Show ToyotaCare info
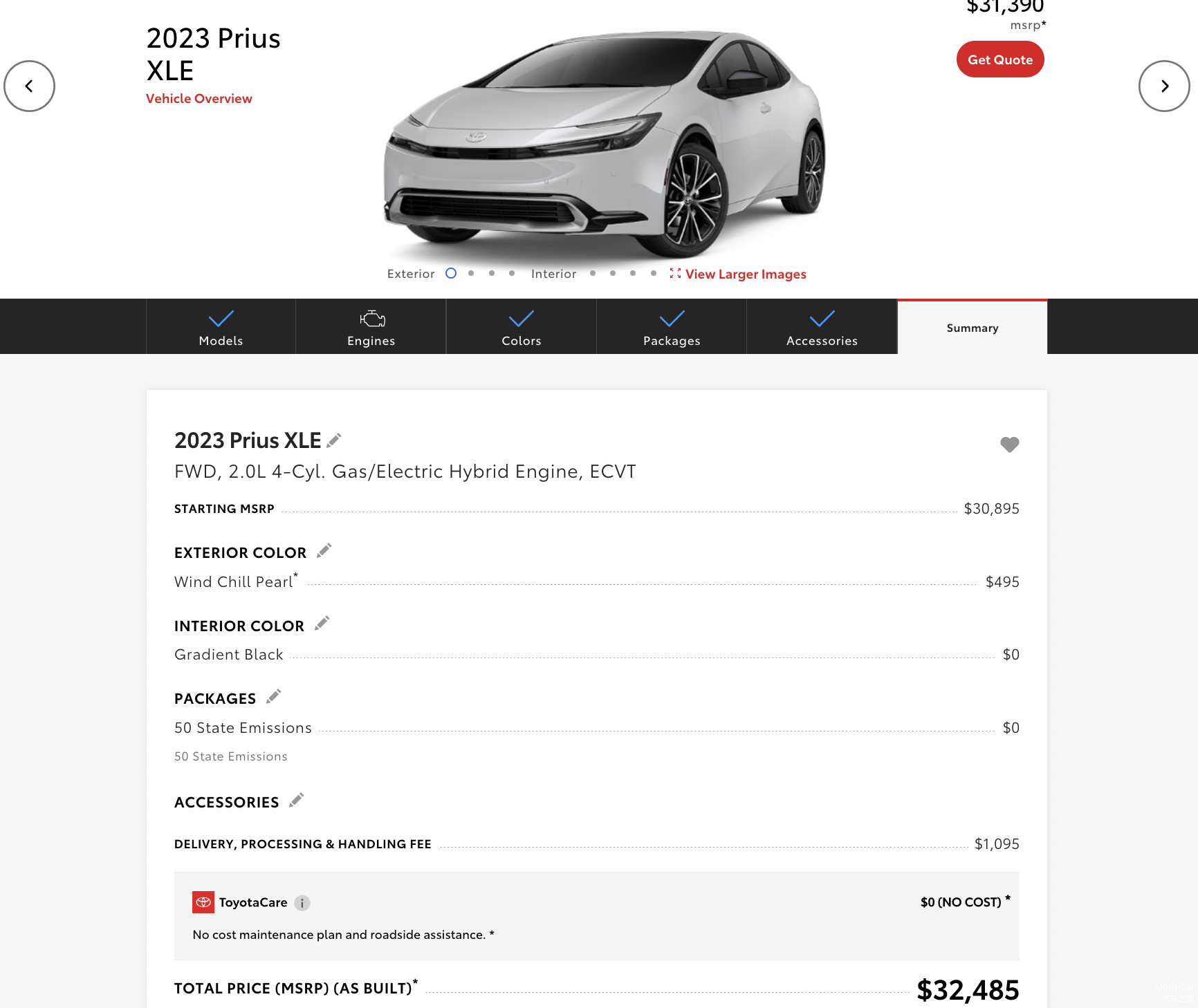 [302, 903]
